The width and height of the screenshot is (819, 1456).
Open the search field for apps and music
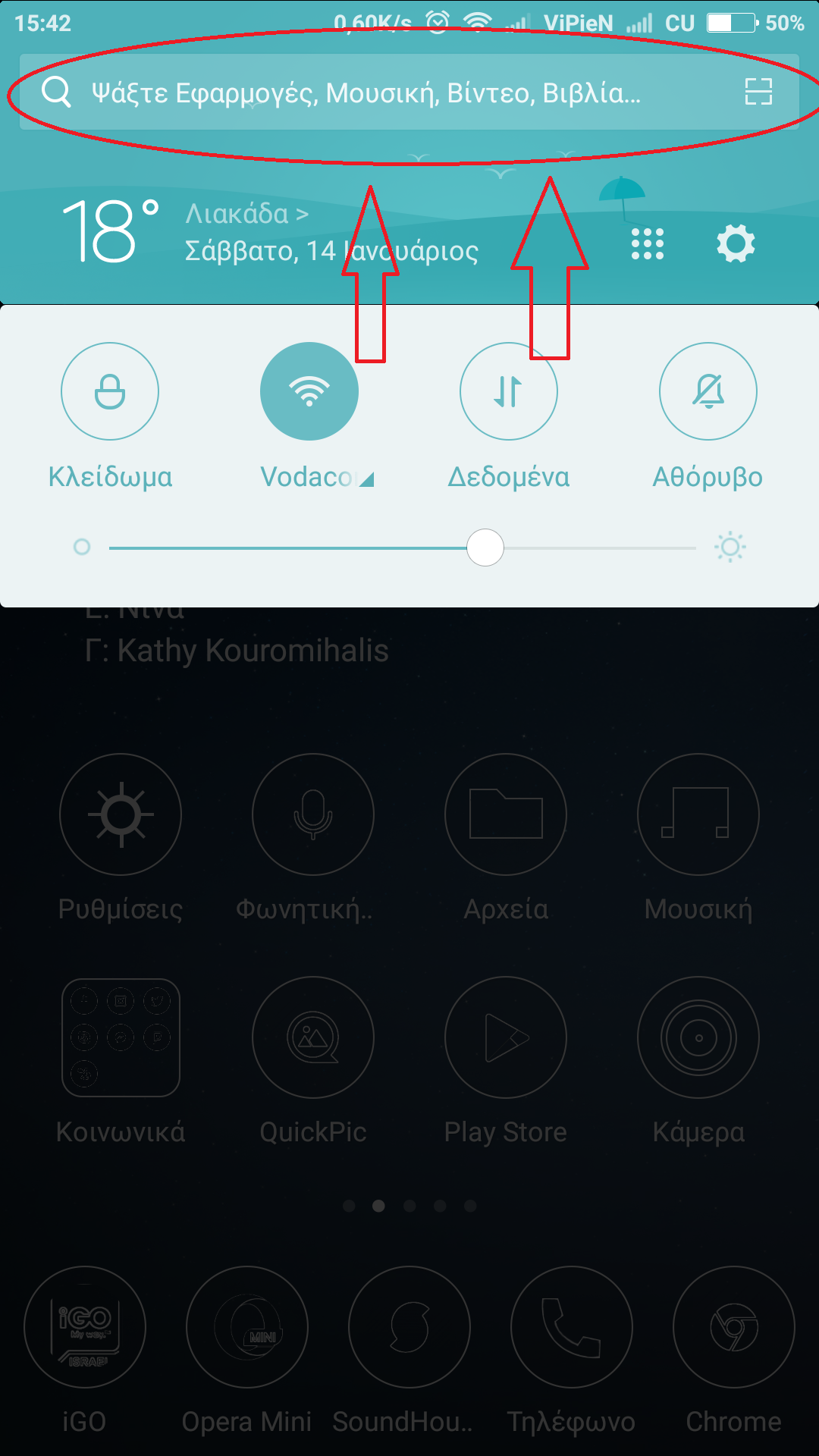pyautogui.click(x=364, y=93)
